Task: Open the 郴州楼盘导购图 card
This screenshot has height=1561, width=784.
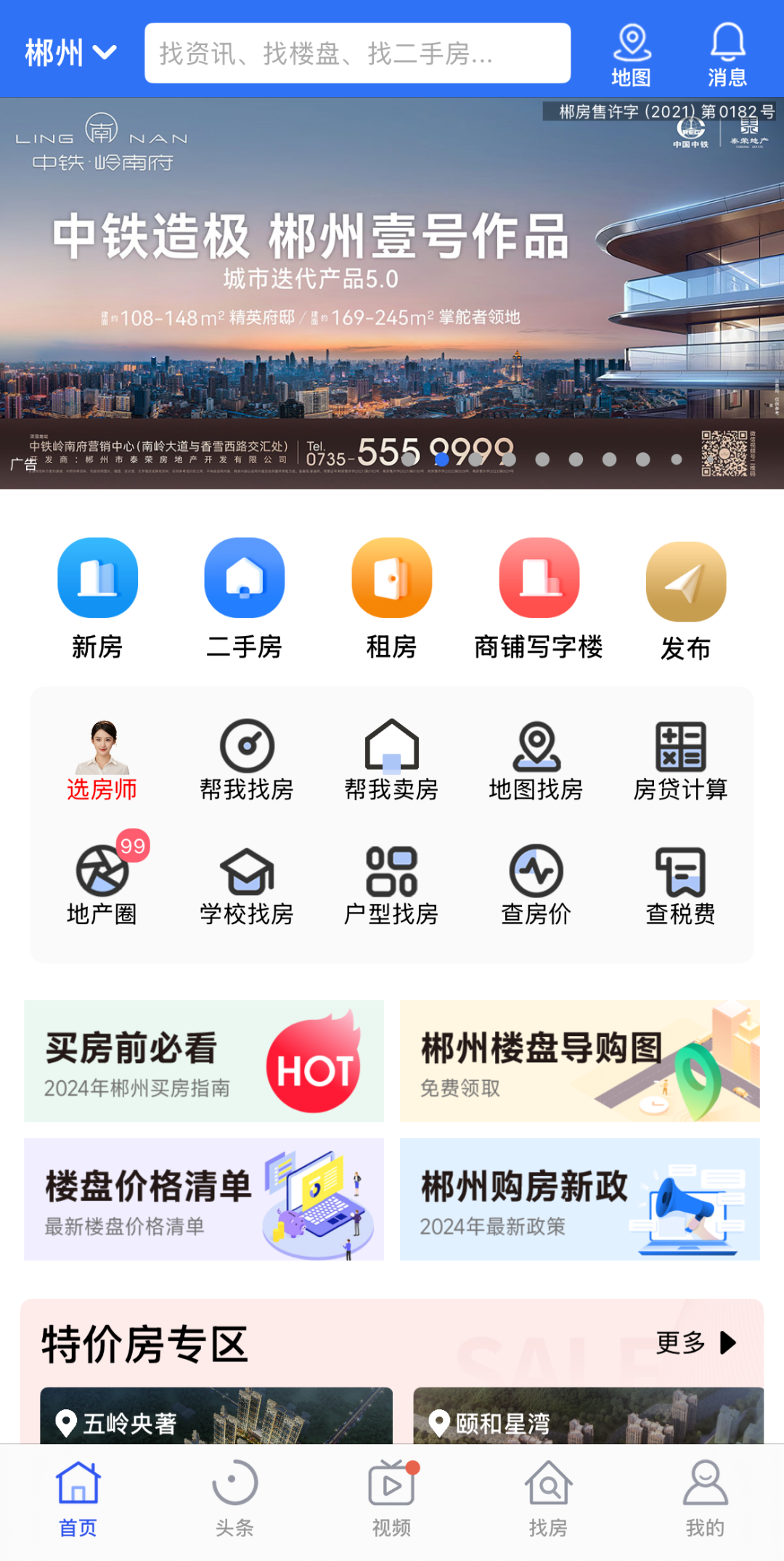Action: pos(579,1061)
